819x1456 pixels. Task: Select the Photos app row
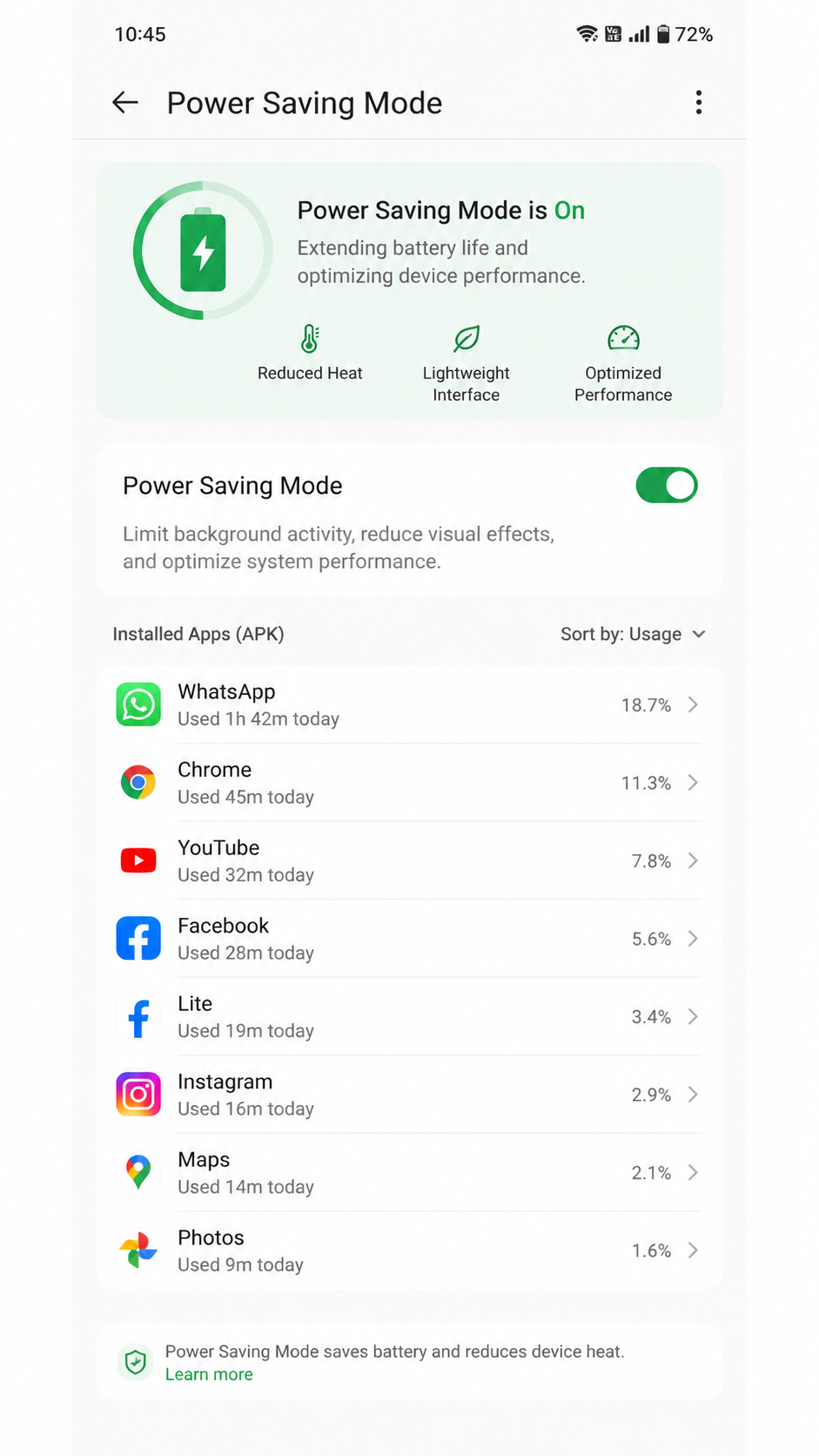click(x=409, y=1250)
